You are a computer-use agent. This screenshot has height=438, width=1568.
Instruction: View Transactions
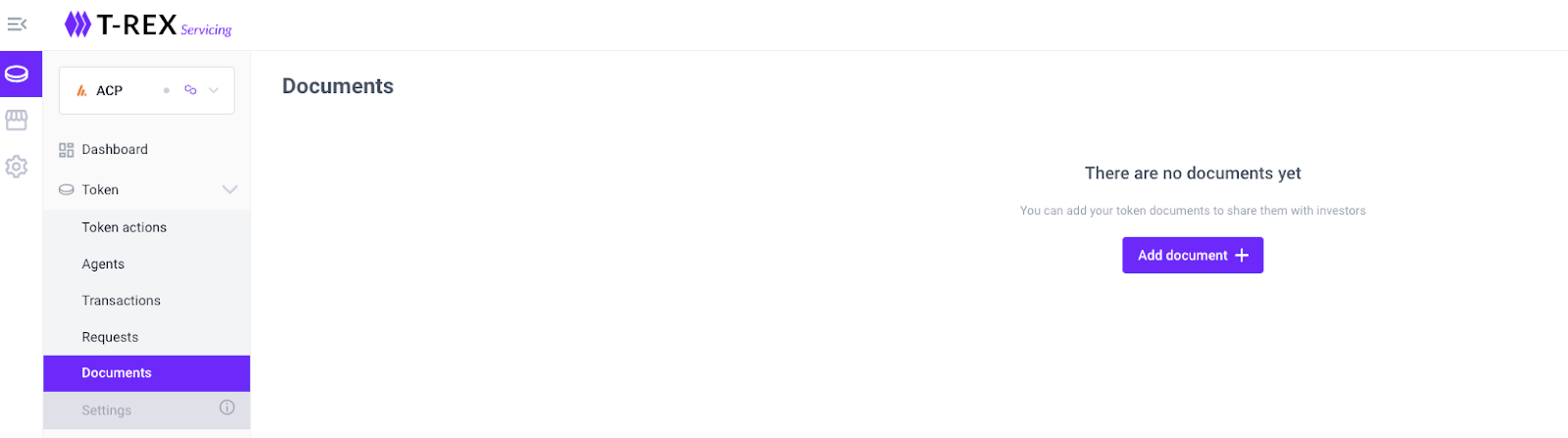pyautogui.click(x=122, y=301)
